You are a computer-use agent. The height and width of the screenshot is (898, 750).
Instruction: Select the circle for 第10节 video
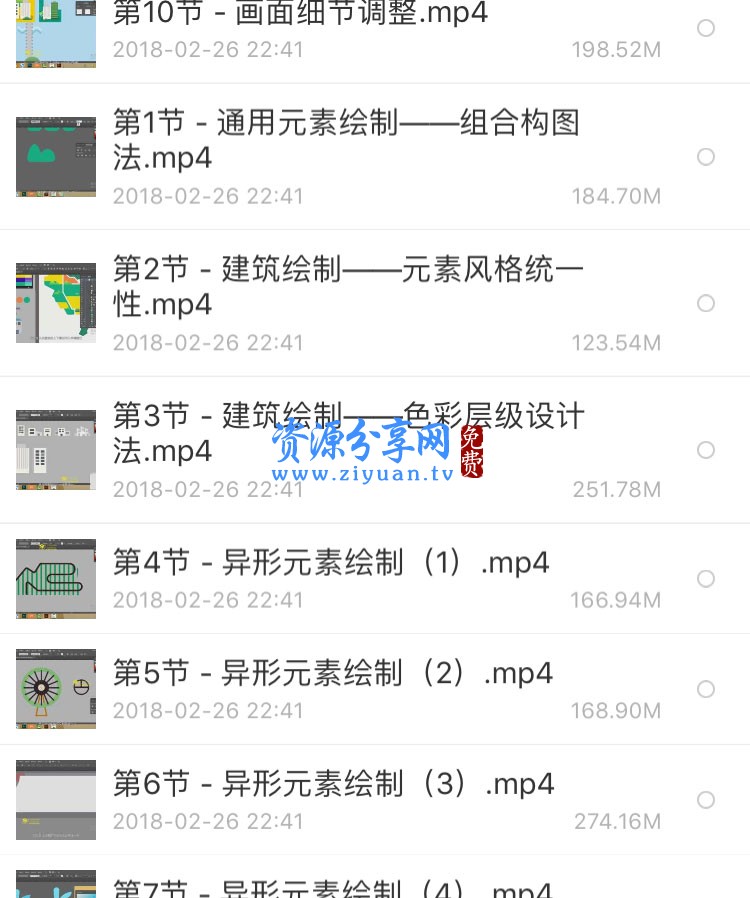tap(706, 28)
